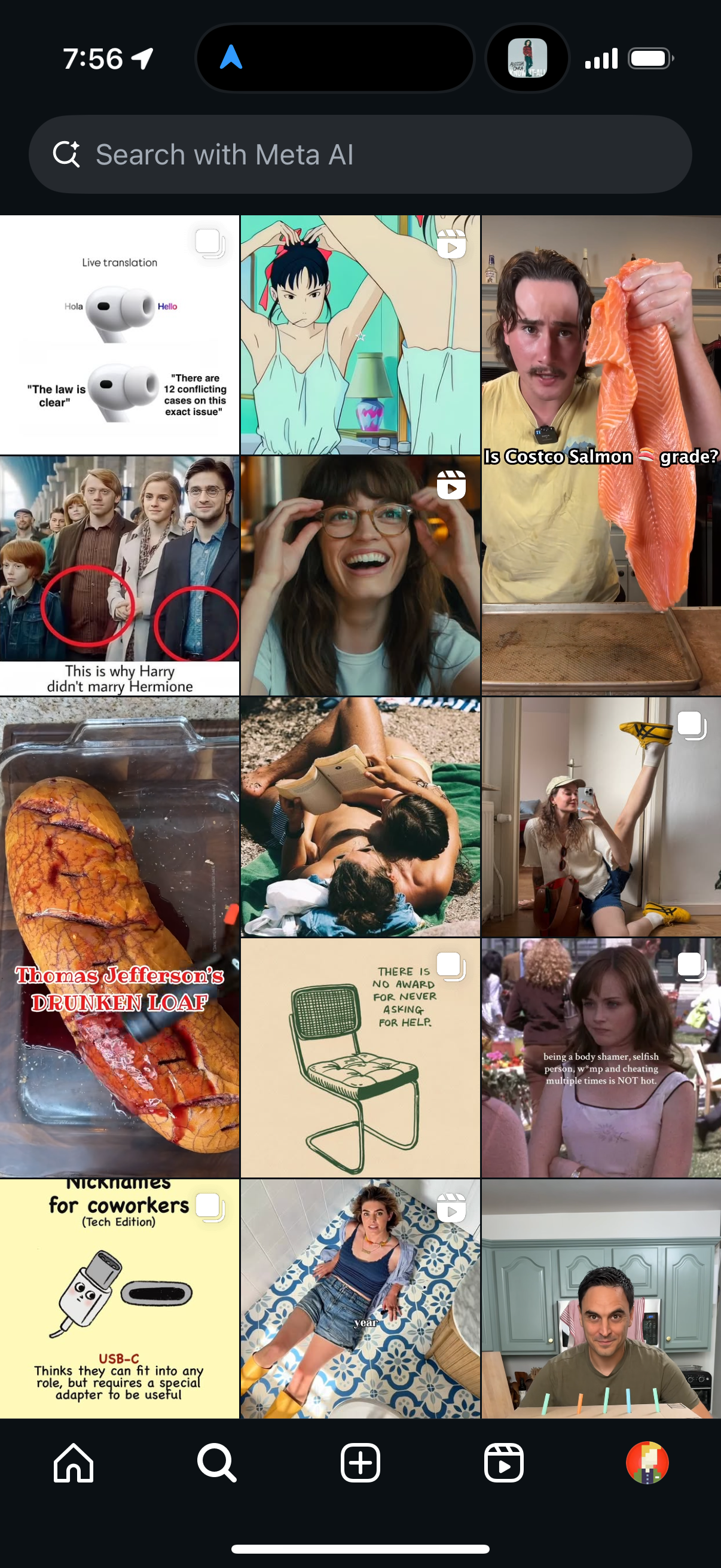Open the 'body shamer, selfish person' post

(601, 1058)
